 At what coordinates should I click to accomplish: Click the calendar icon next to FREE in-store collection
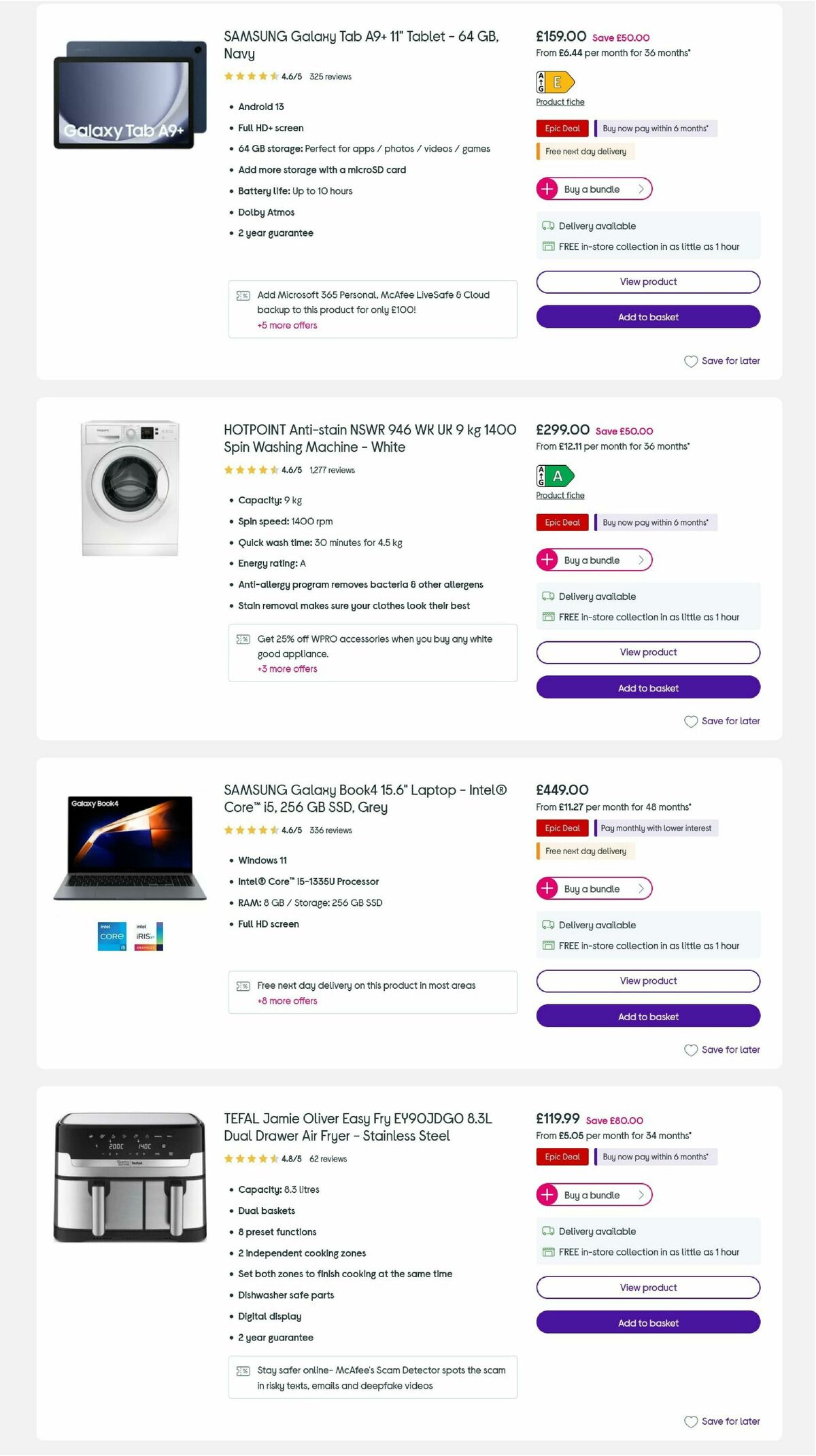coord(549,246)
